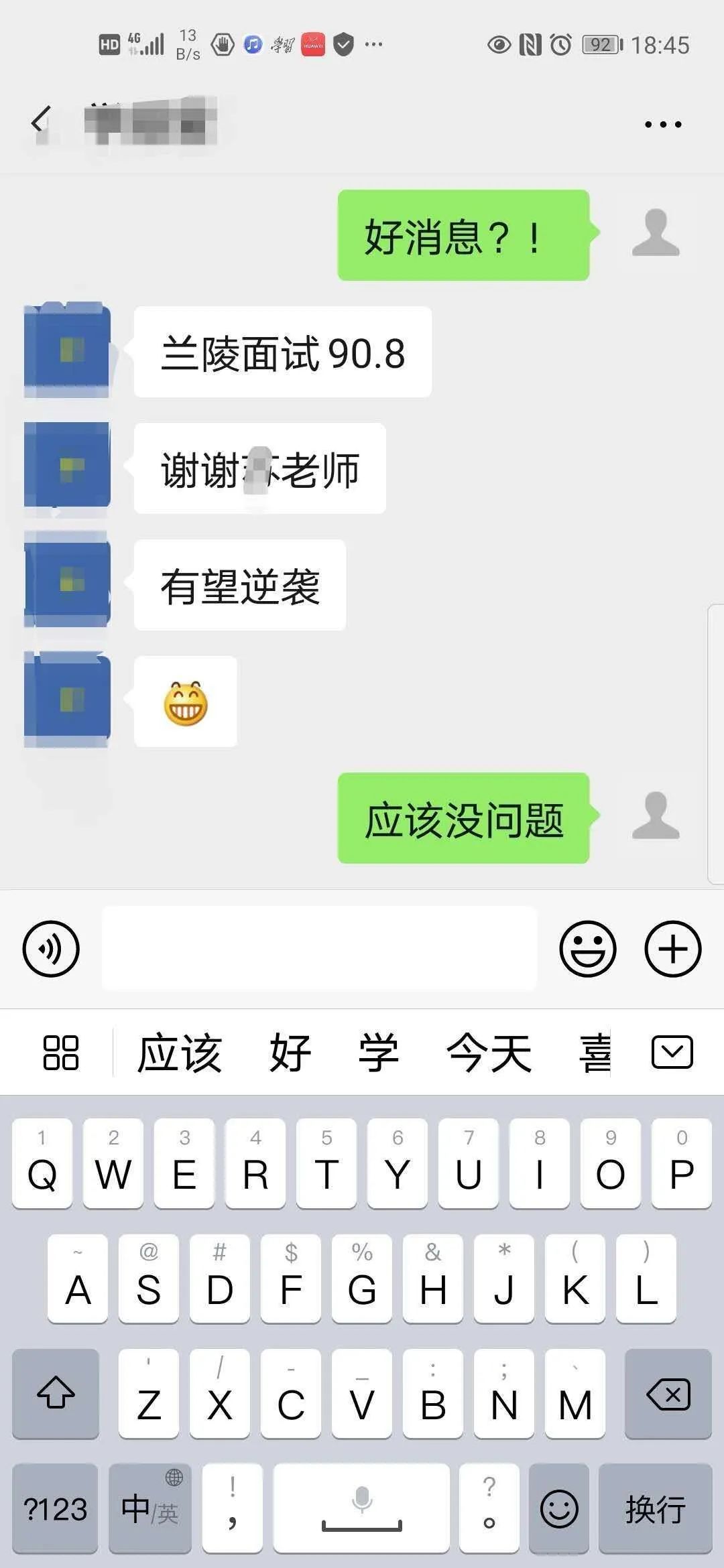Insert the candidate word 学
The width and height of the screenshot is (724, 1568).
click(378, 1053)
